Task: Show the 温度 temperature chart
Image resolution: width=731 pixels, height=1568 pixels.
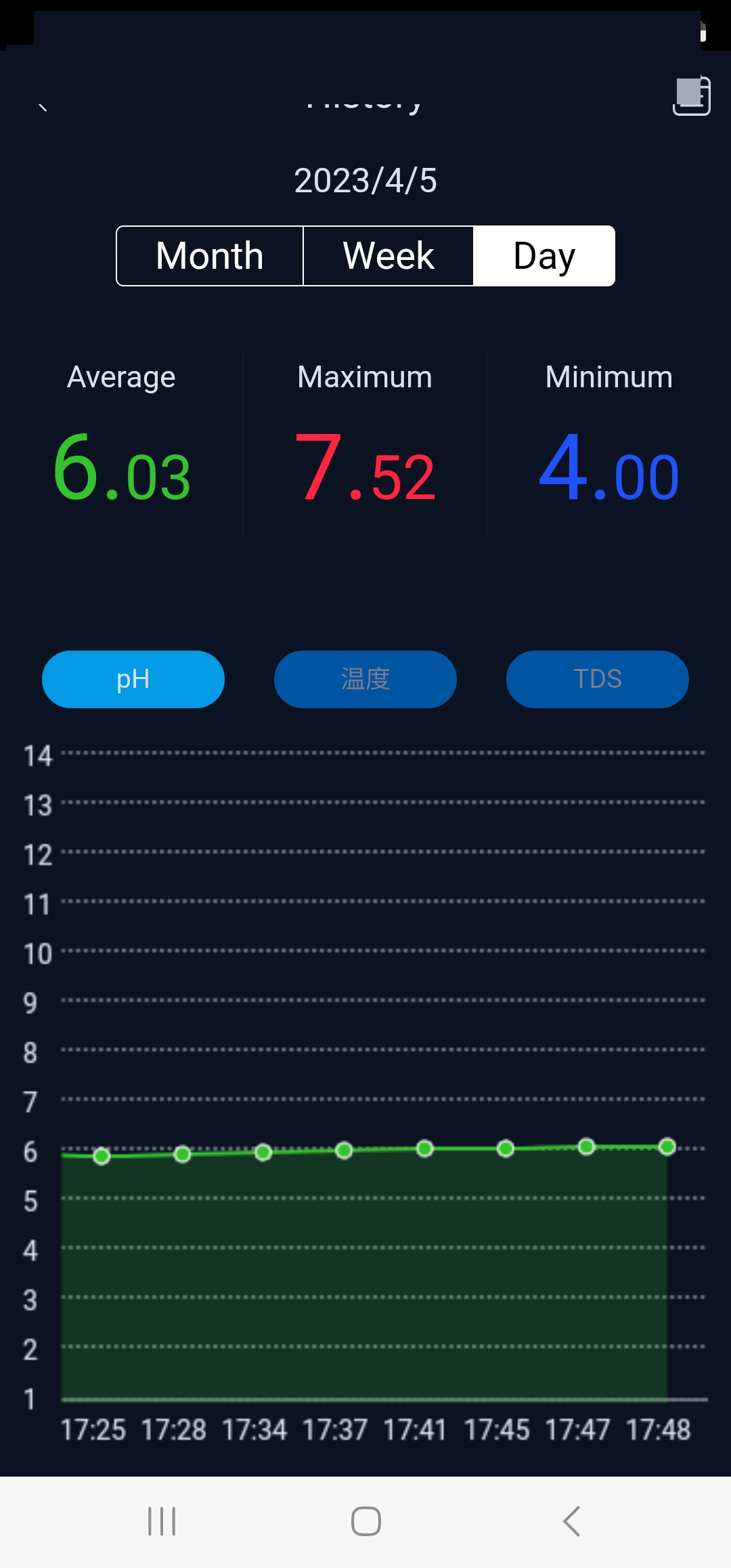Action: (365, 679)
